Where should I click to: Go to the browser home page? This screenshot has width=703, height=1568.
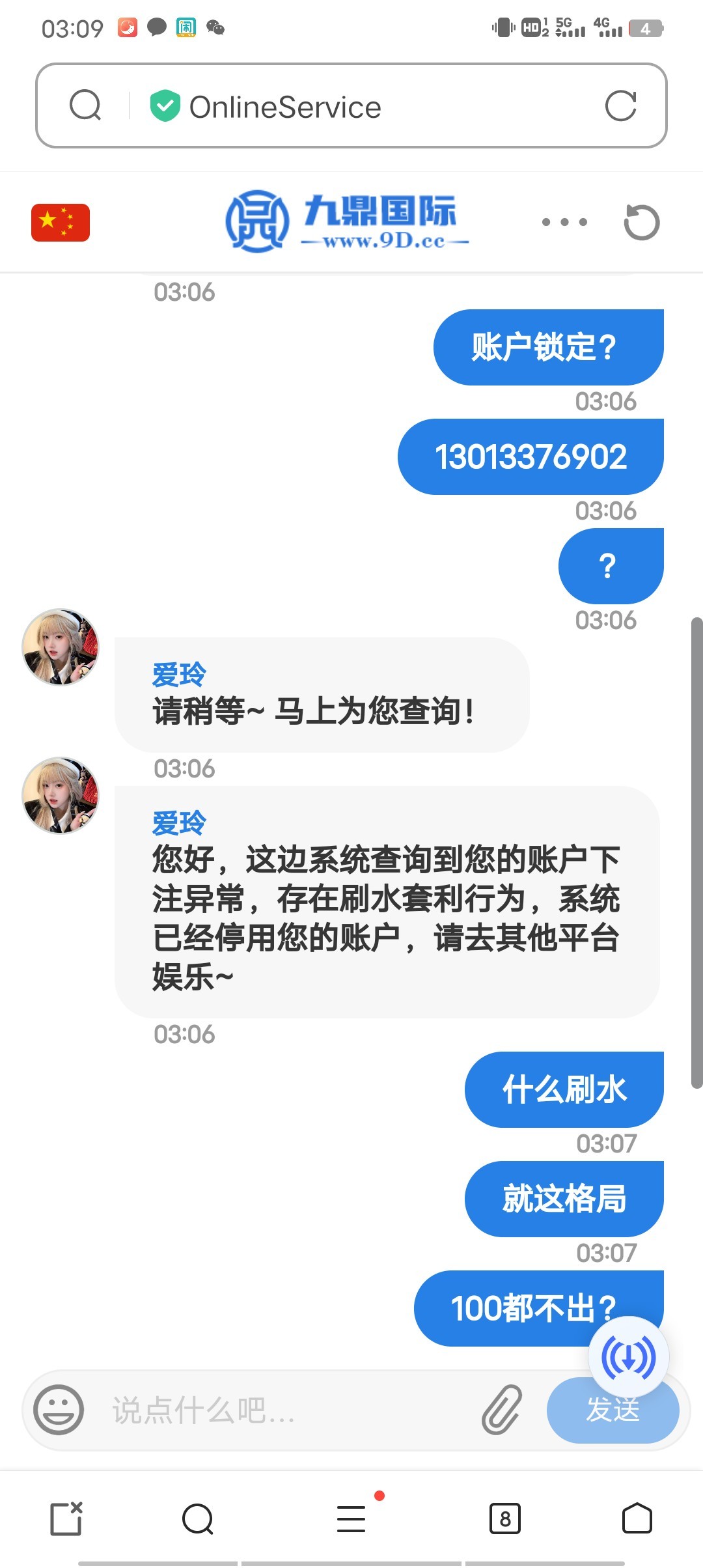coord(637,1519)
